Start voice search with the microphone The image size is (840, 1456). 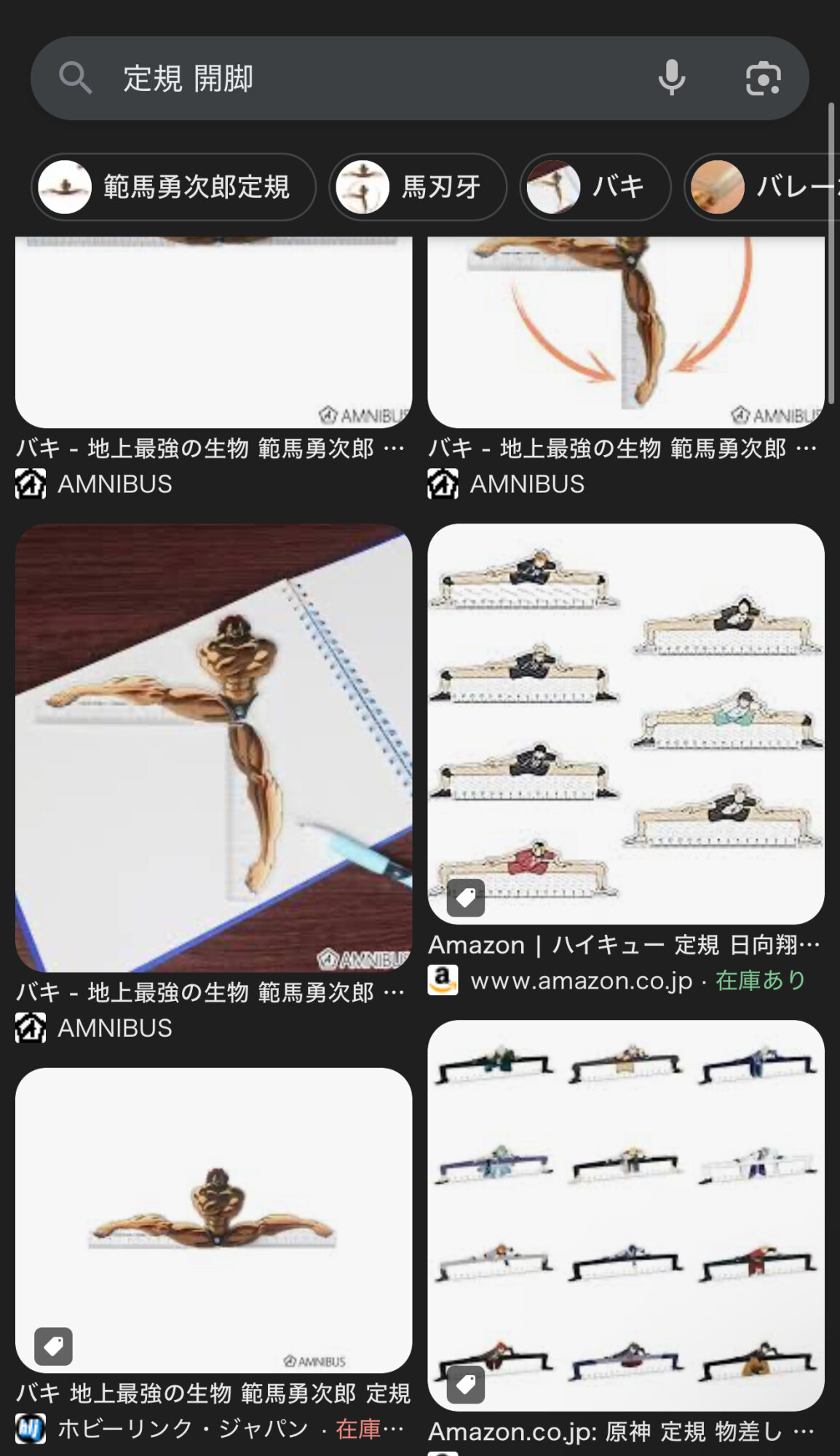coord(672,79)
